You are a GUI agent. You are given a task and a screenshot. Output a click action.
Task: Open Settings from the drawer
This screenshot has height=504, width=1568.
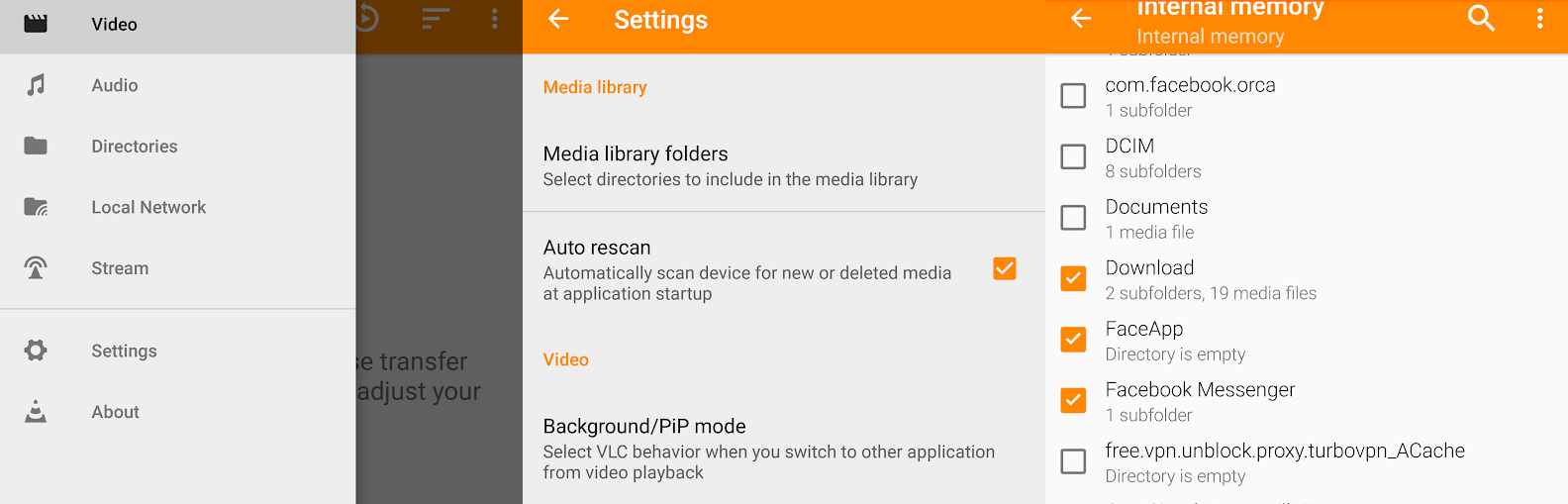pyautogui.click(x=124, y=351)
